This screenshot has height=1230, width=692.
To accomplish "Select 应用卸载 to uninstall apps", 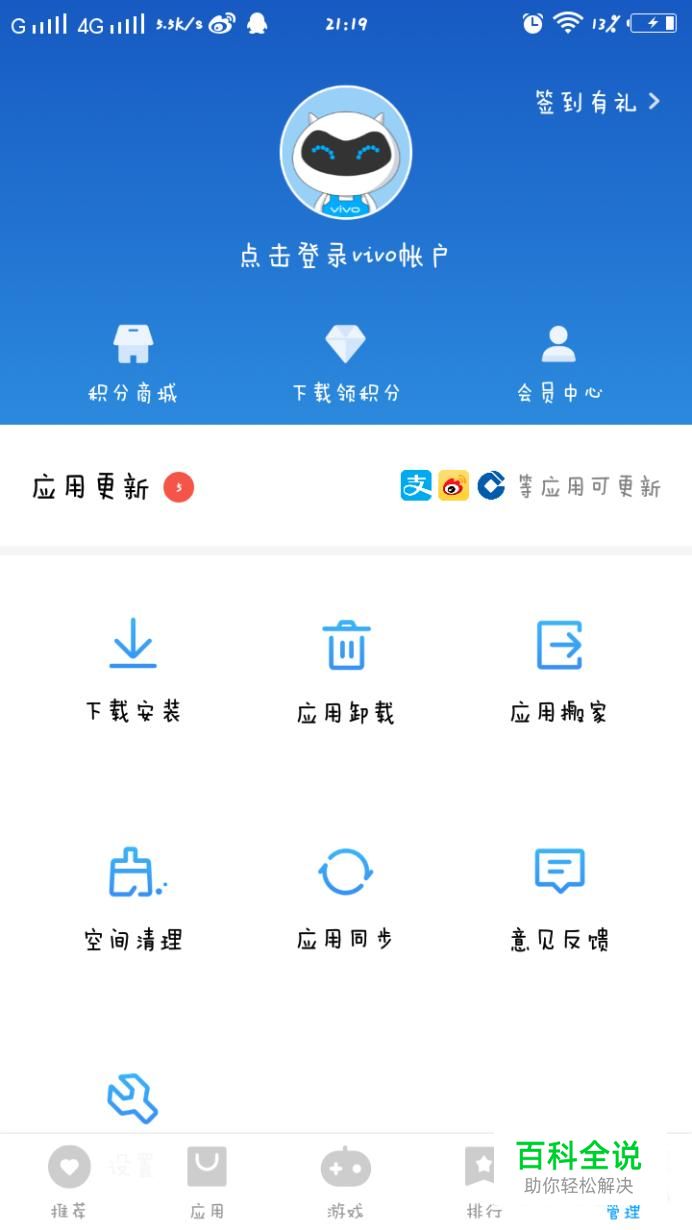I will (346, 668).
